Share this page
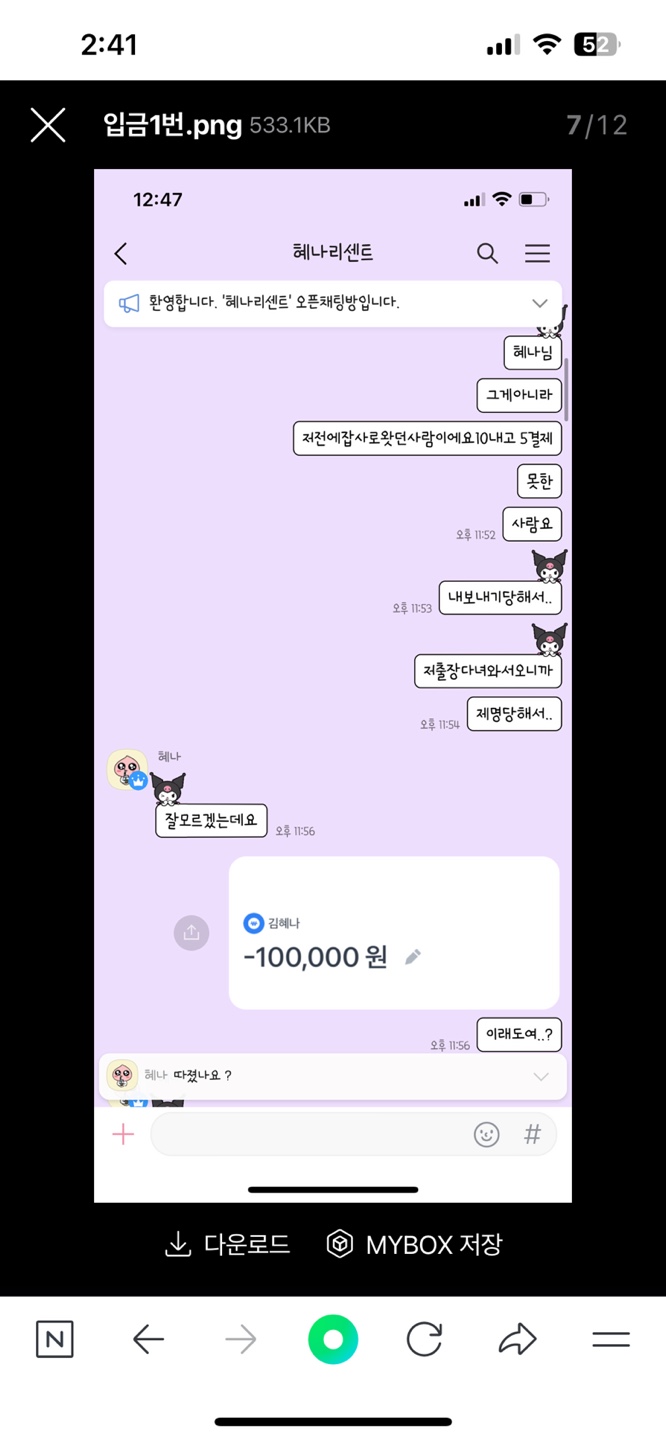666x1440 pixels. pyautogui.click(x=517, y=1340)
